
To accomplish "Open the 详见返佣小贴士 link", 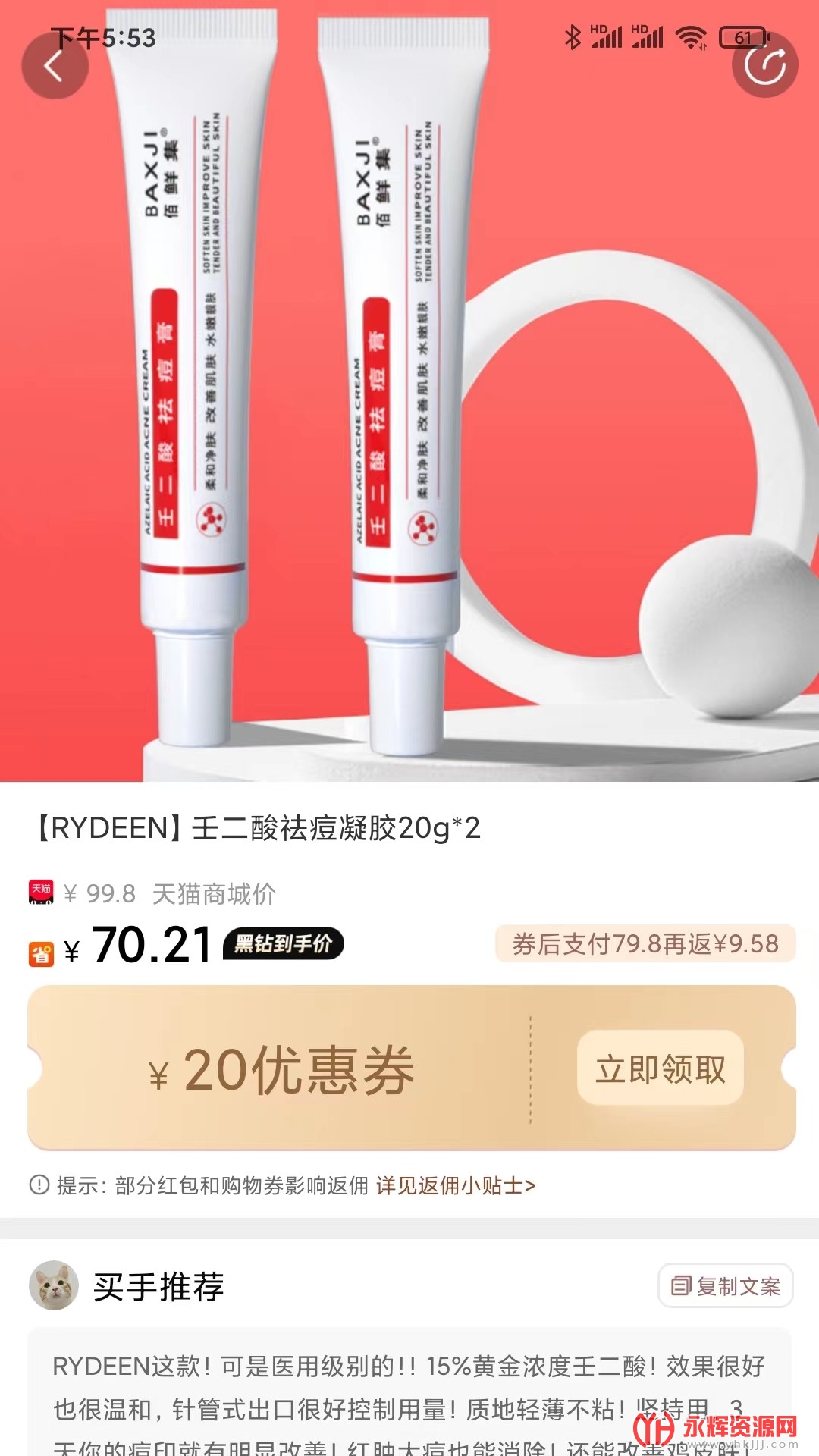I will click(456, 1185).
